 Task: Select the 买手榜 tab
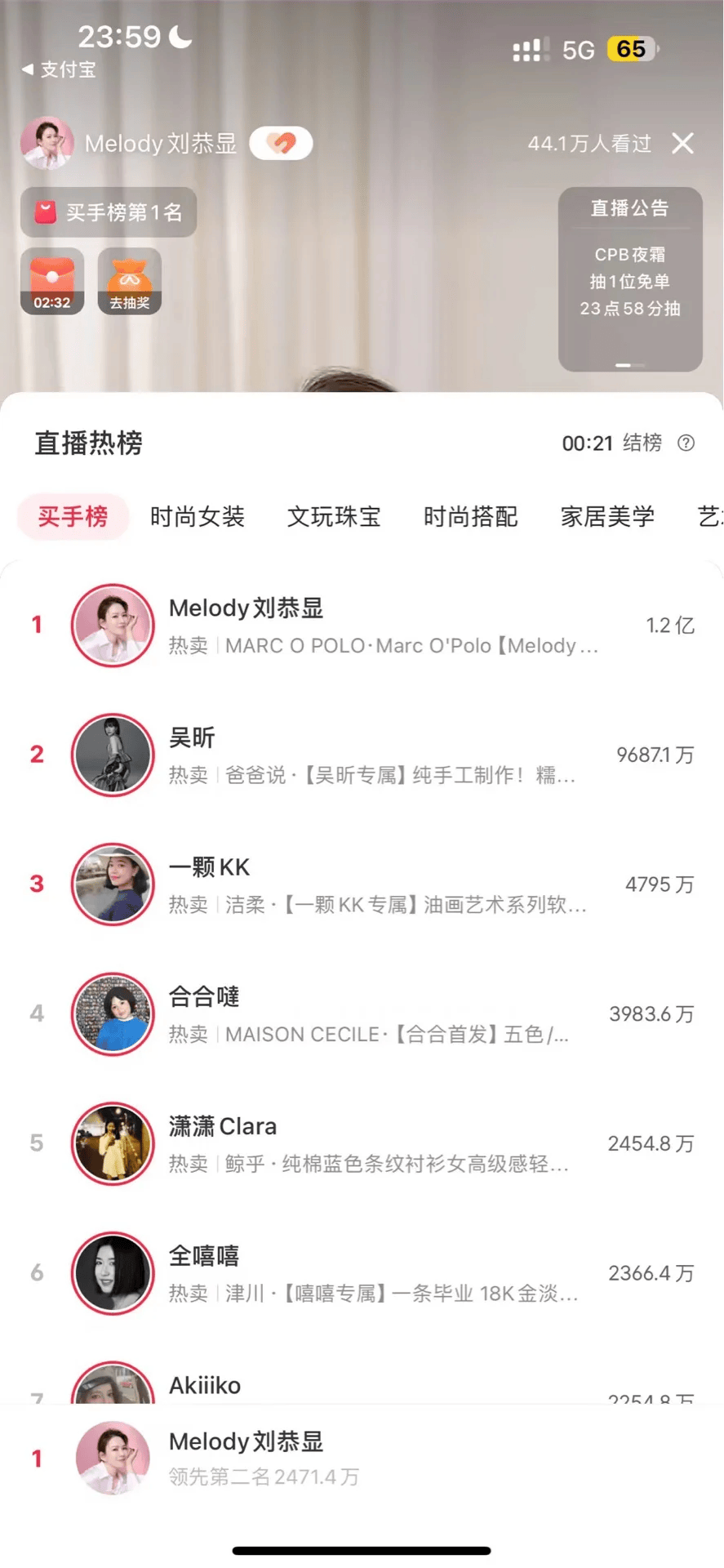click(x=73, y=516)
